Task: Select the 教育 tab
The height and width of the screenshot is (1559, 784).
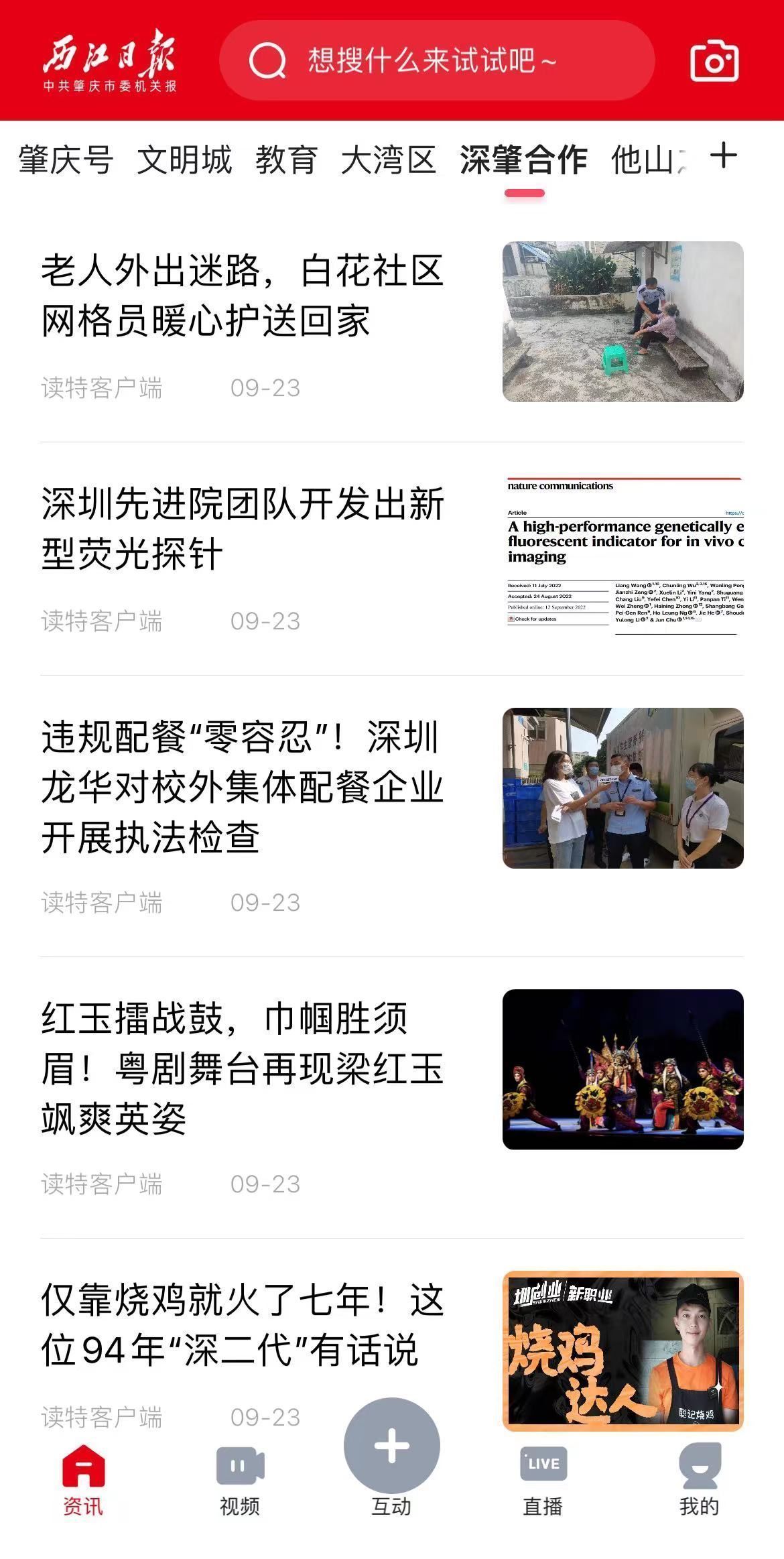Action: 286,161
